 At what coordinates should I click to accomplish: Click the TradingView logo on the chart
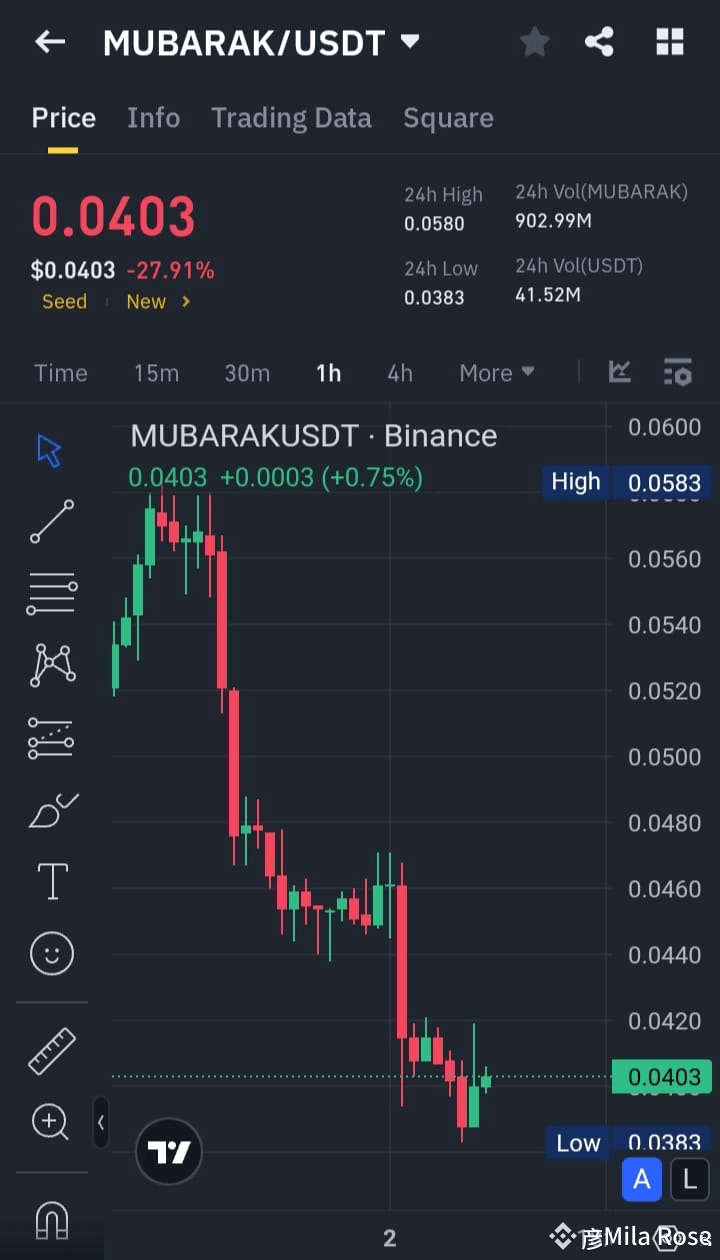(168, 1151)
